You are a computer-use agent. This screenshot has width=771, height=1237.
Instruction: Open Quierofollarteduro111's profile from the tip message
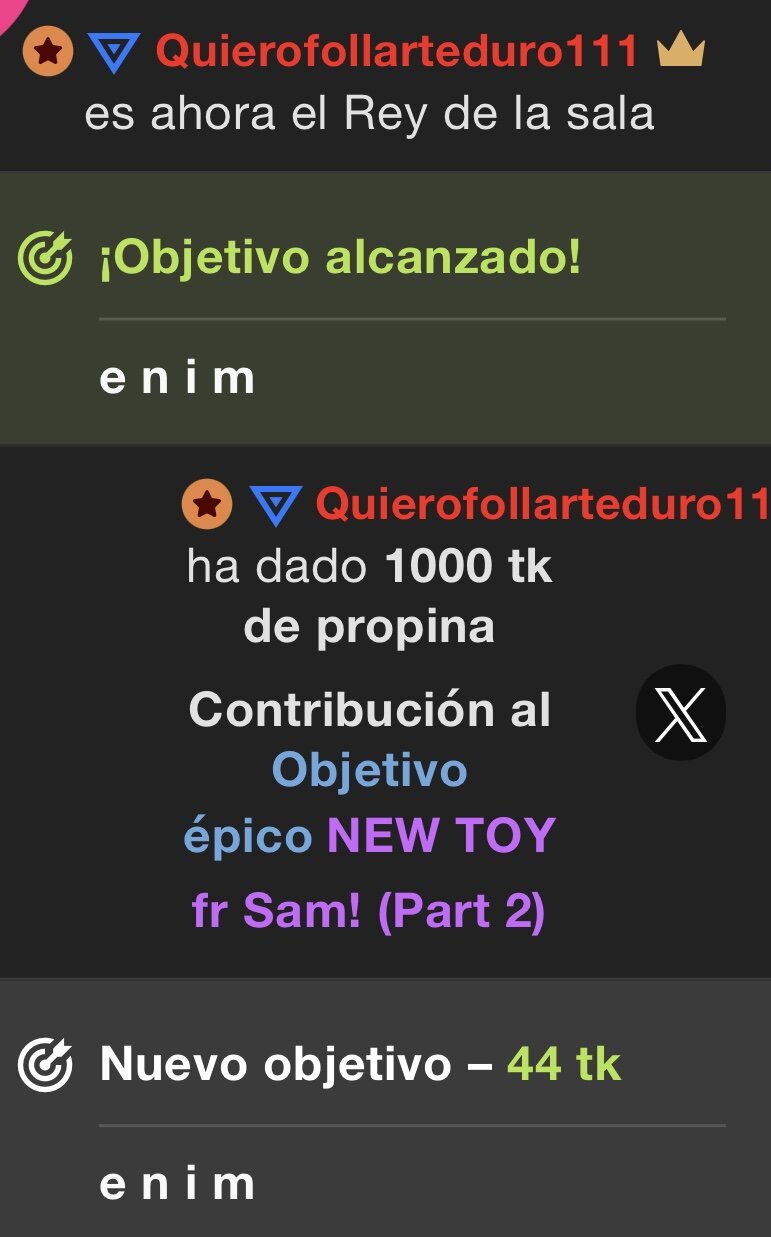click(541, 505)
